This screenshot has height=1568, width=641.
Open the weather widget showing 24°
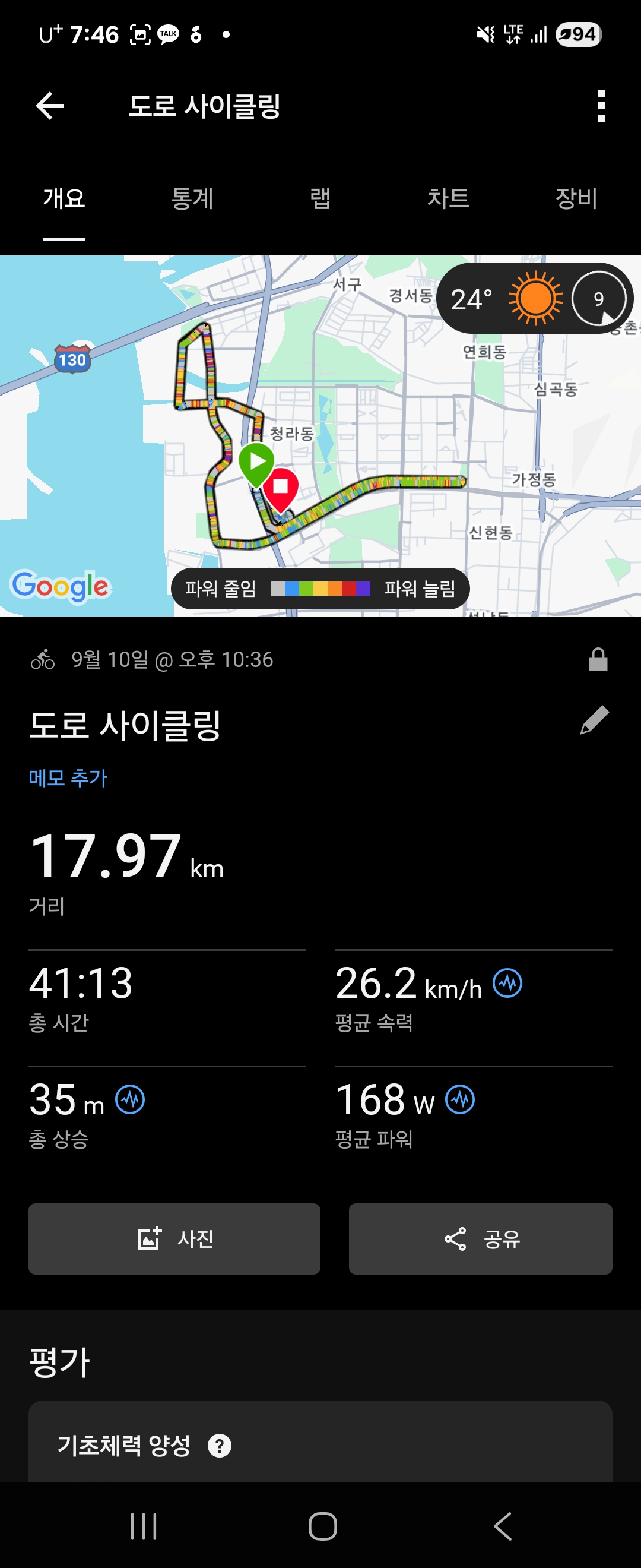[535, 298]
